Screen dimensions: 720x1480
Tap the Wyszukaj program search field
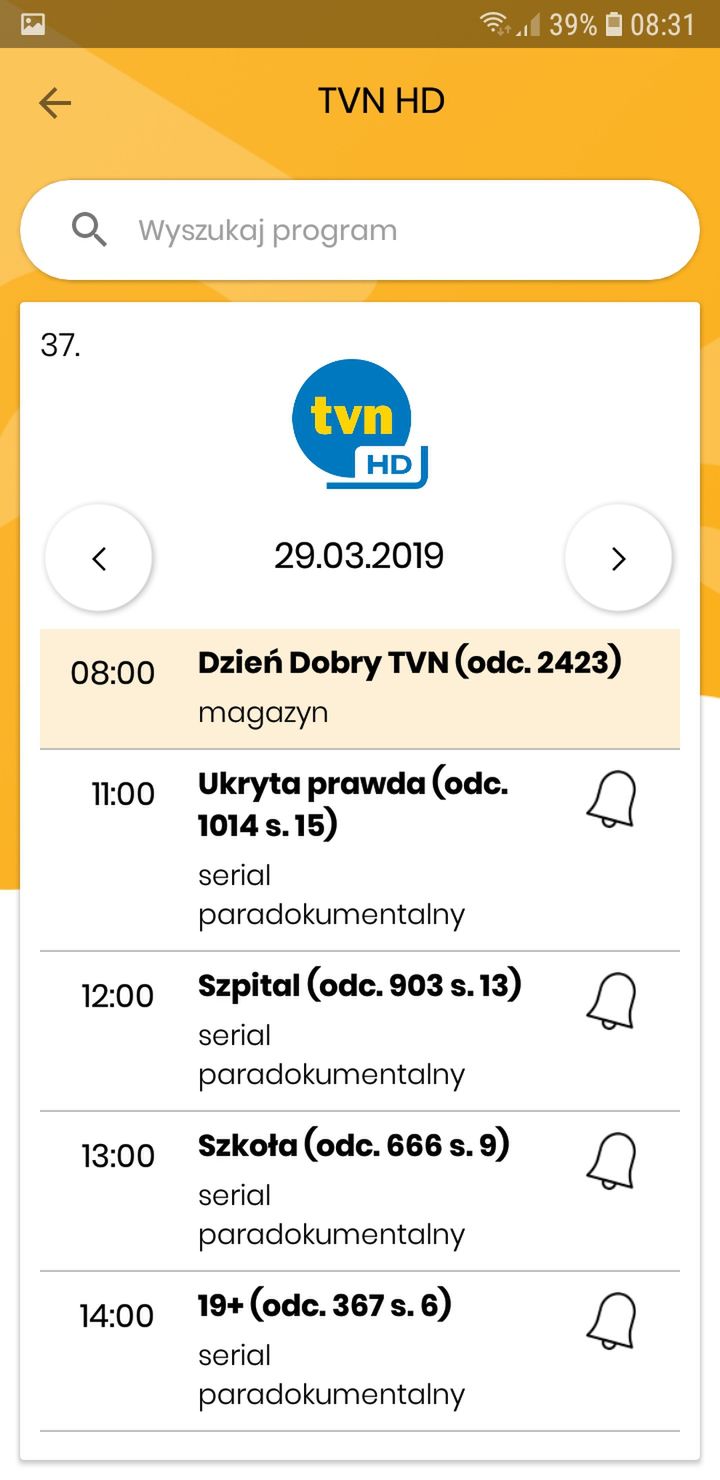click(x=360, y=230)
